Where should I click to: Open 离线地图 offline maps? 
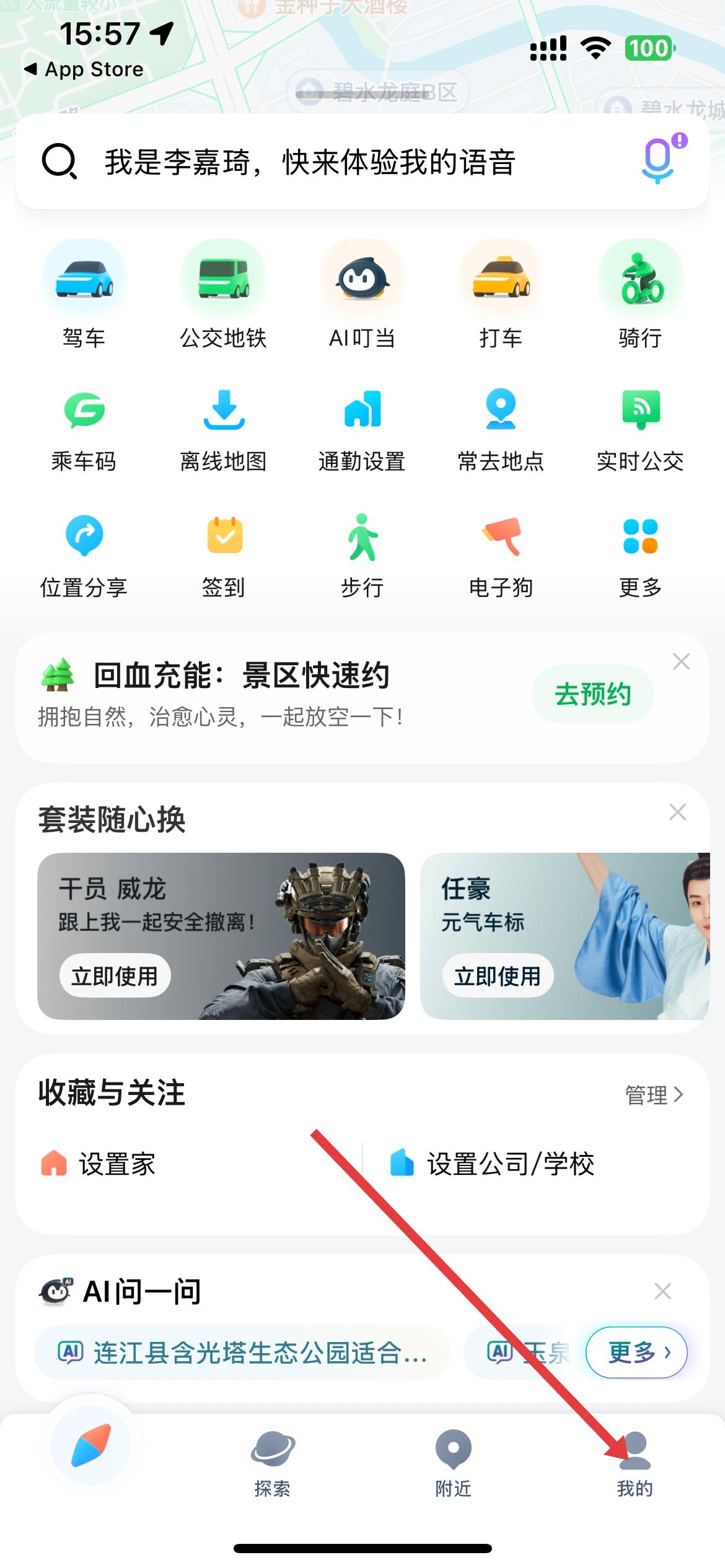click(223, 427)
